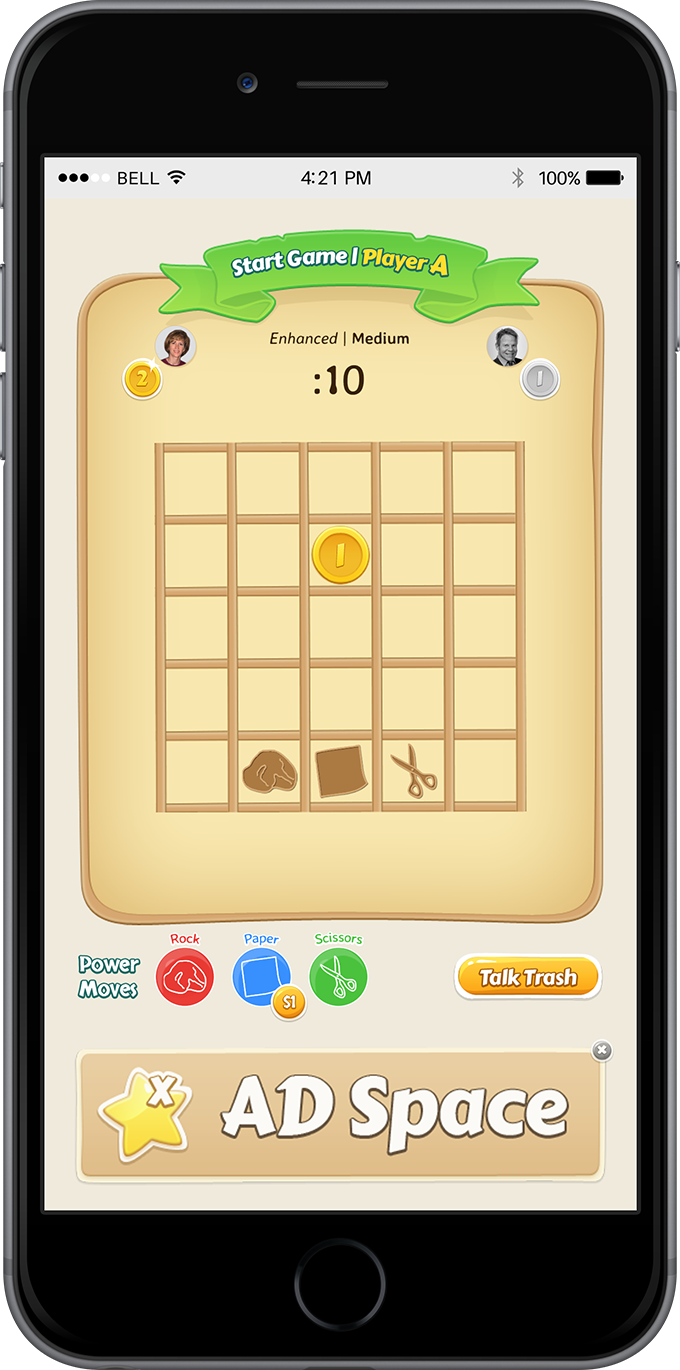Viewport: 680px width, 1370px height.
Task: Select the red Rock power move
Action: coord(185,977)
